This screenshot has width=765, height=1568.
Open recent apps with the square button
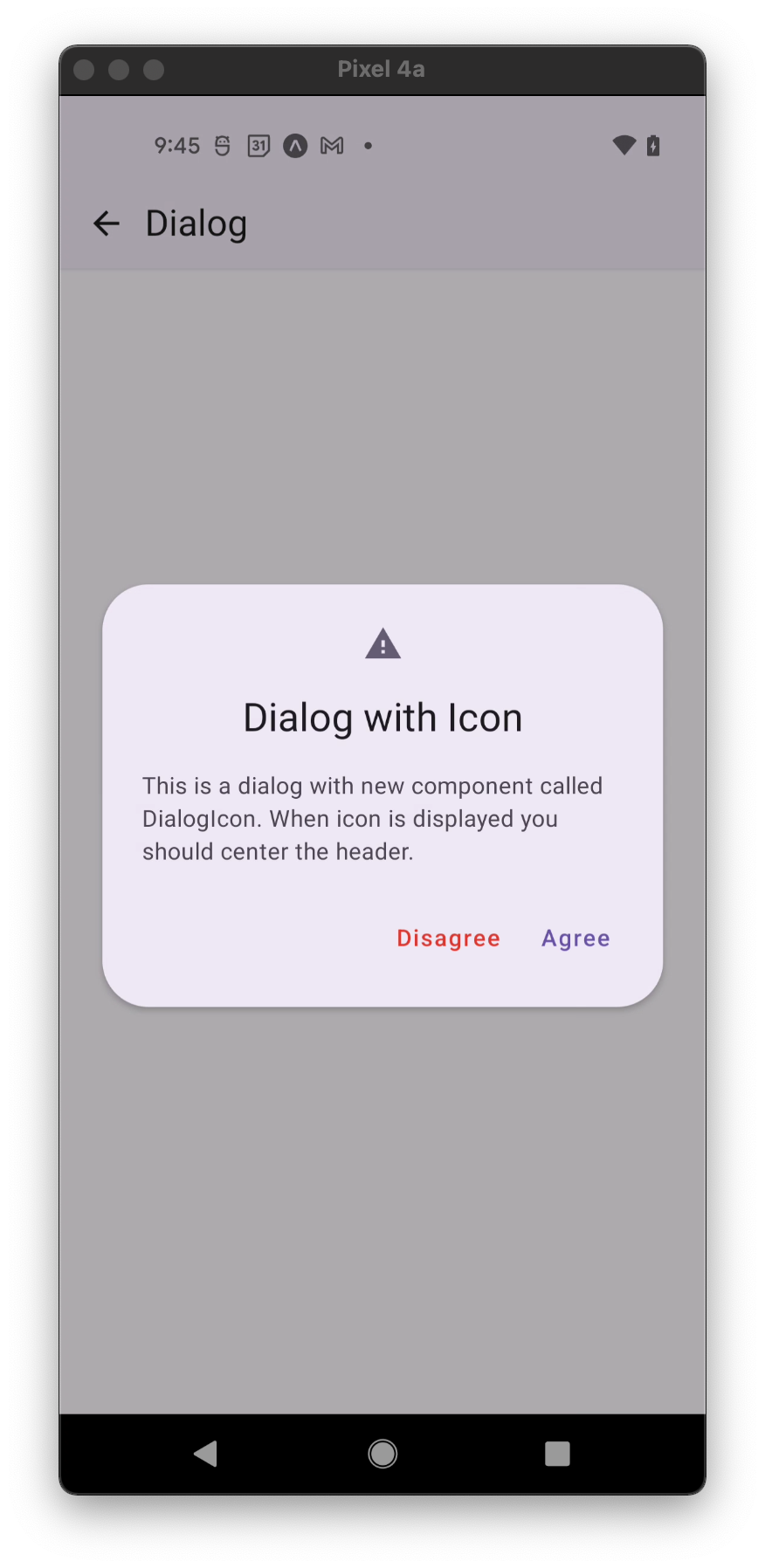click(557, 1454)
